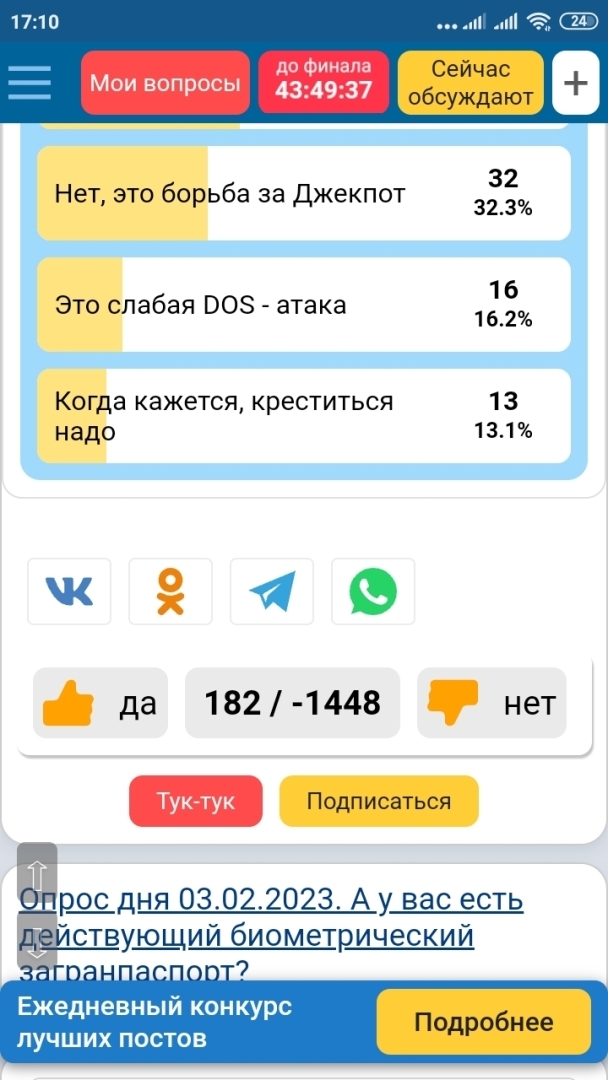
Task: Vote «нет» with thumbs down
Action: [491, 703]
